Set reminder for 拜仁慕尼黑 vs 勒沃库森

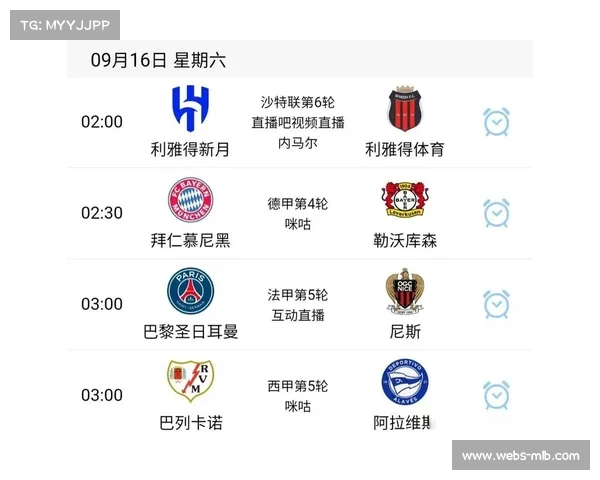(497, 213)
